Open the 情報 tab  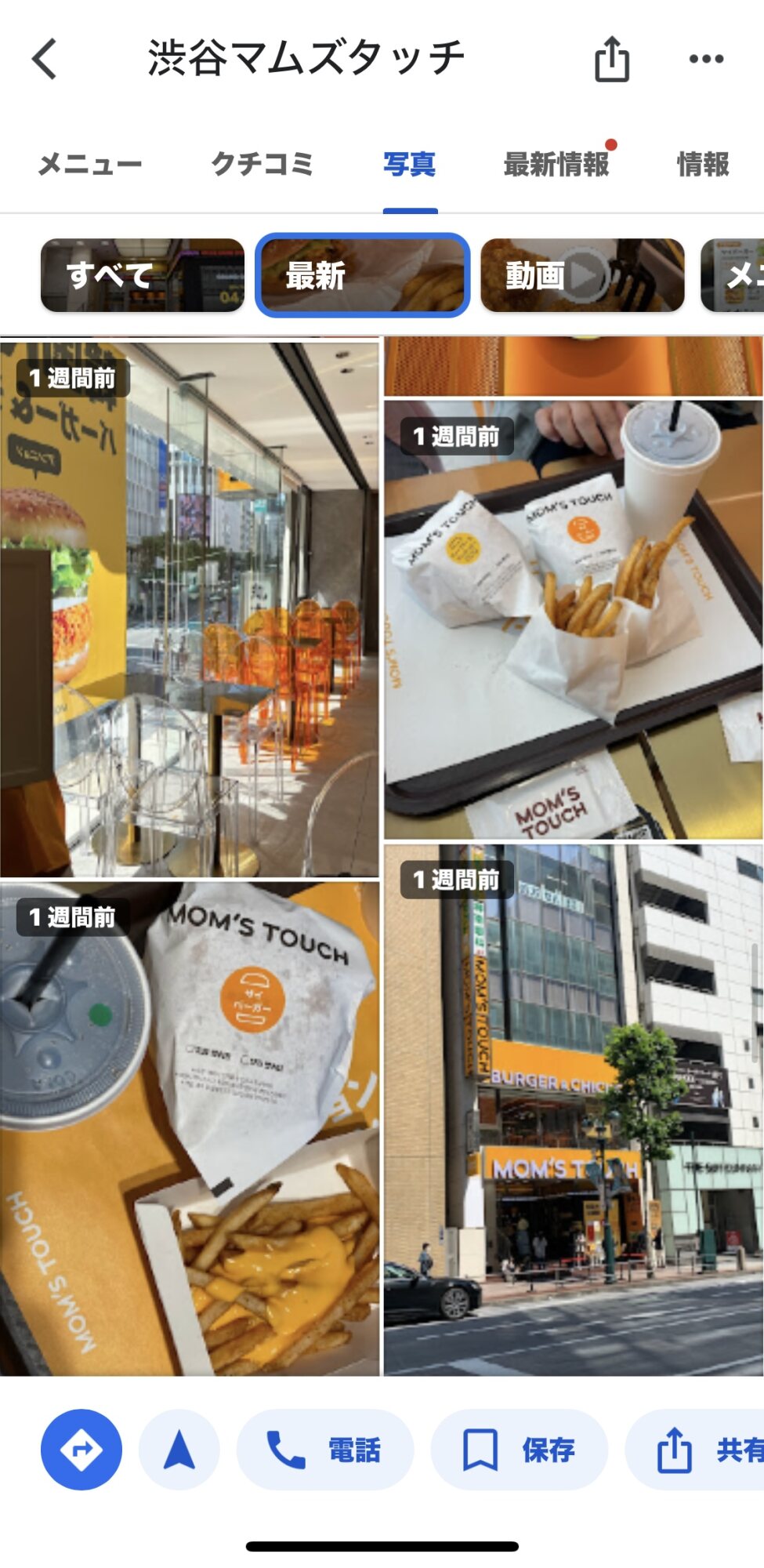[x=703, y=164]
